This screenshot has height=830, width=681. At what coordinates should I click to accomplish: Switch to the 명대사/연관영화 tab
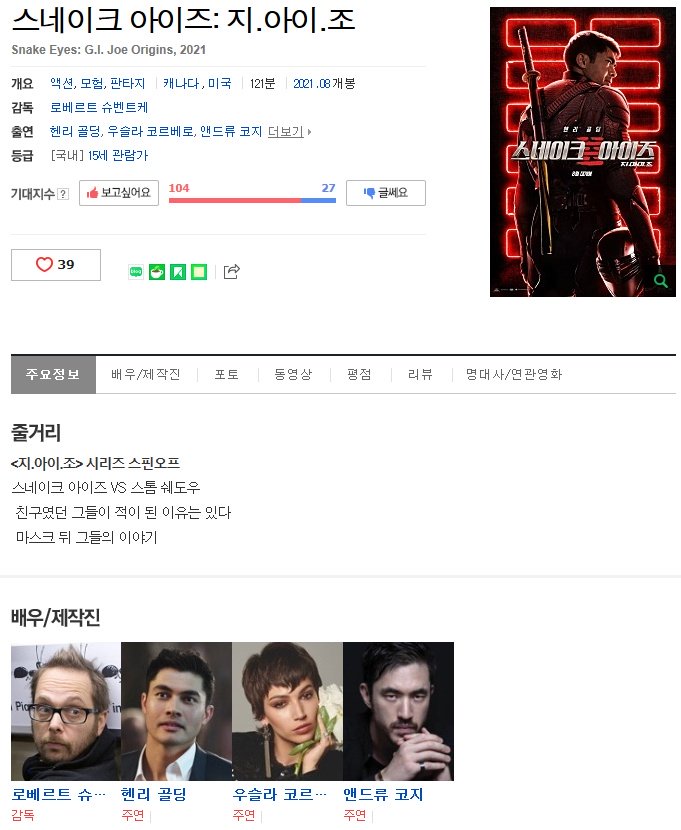click(507, 374)
